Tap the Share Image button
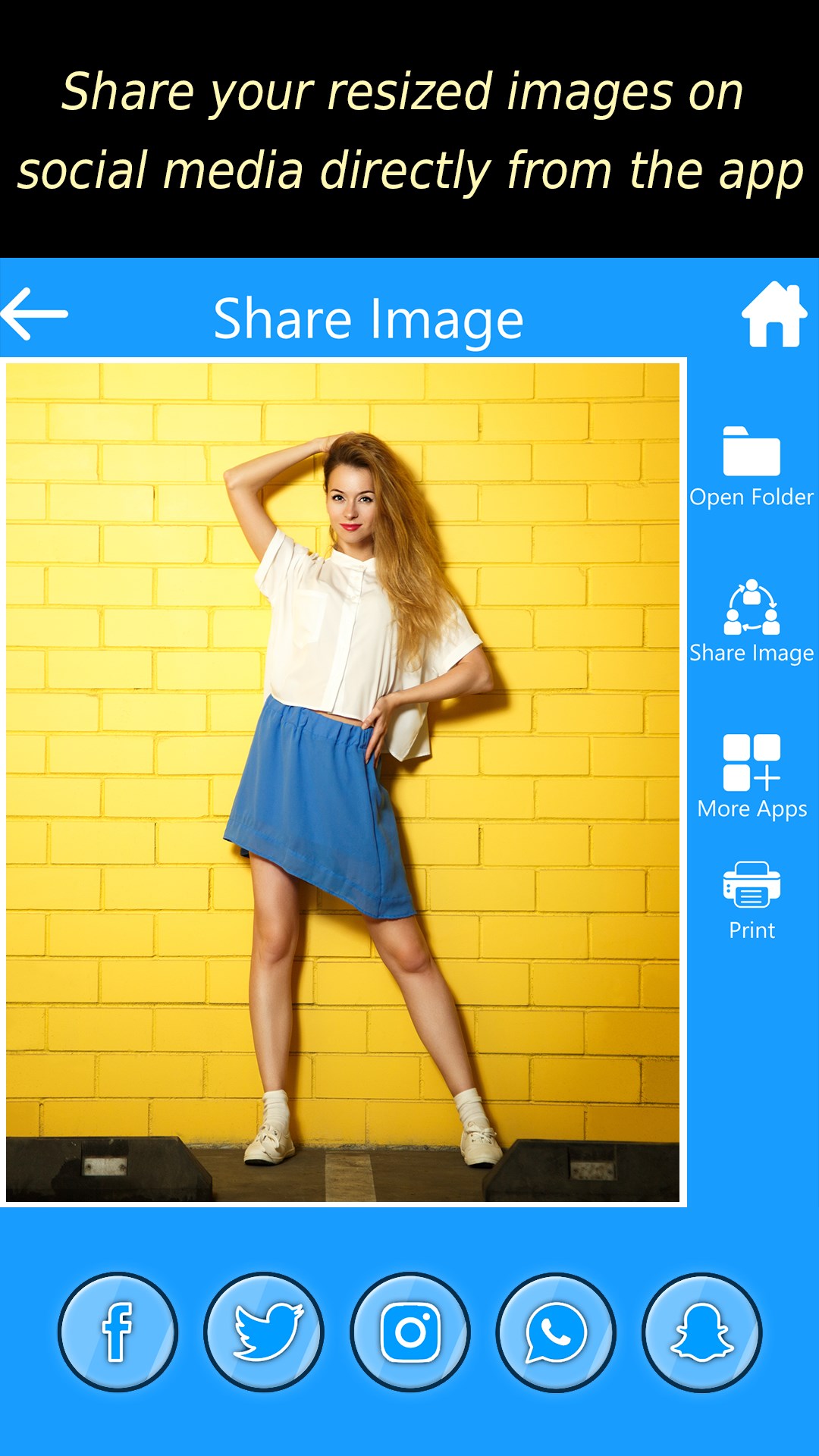The height and width of the screenshot is (1456, 819). point(751,622)
